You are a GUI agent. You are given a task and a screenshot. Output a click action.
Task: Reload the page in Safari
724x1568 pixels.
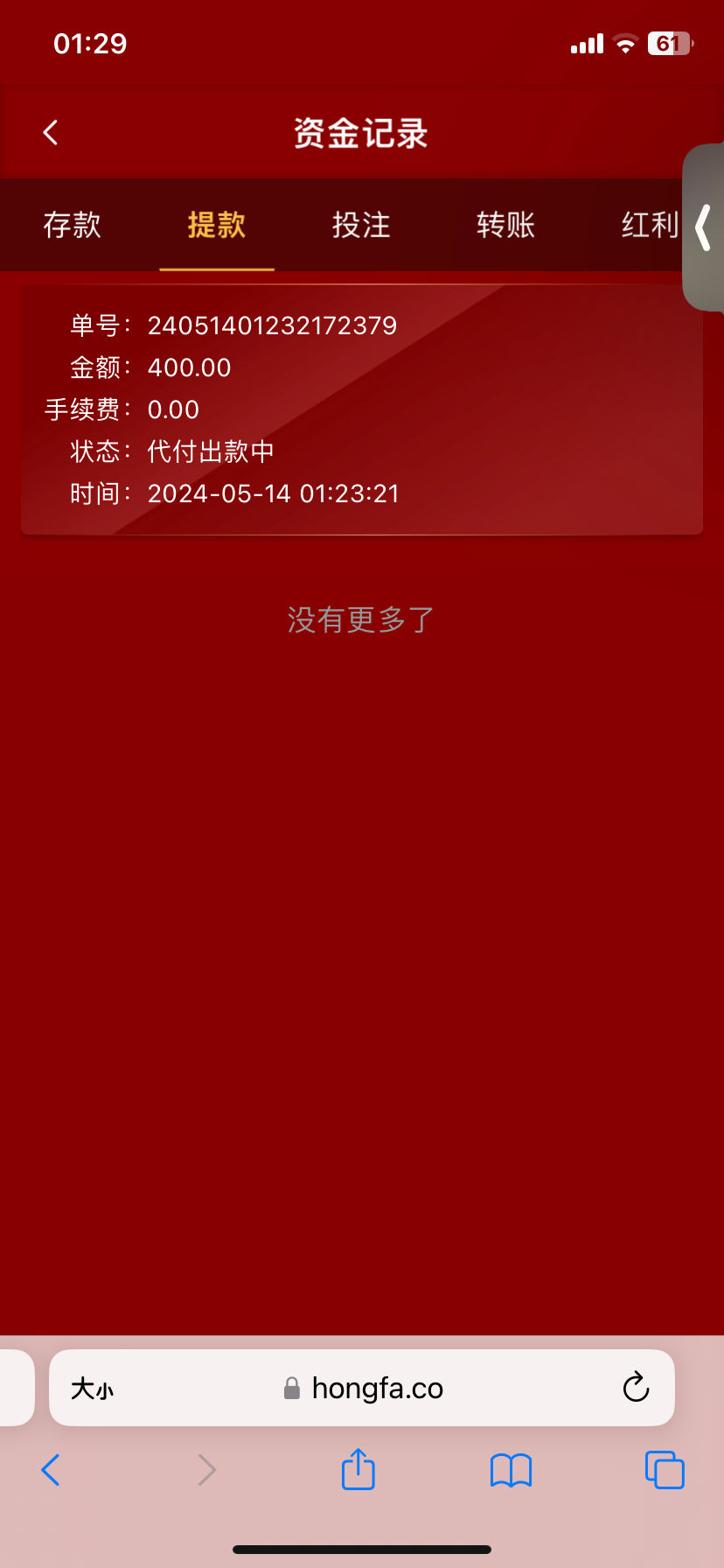point(636,1388)
